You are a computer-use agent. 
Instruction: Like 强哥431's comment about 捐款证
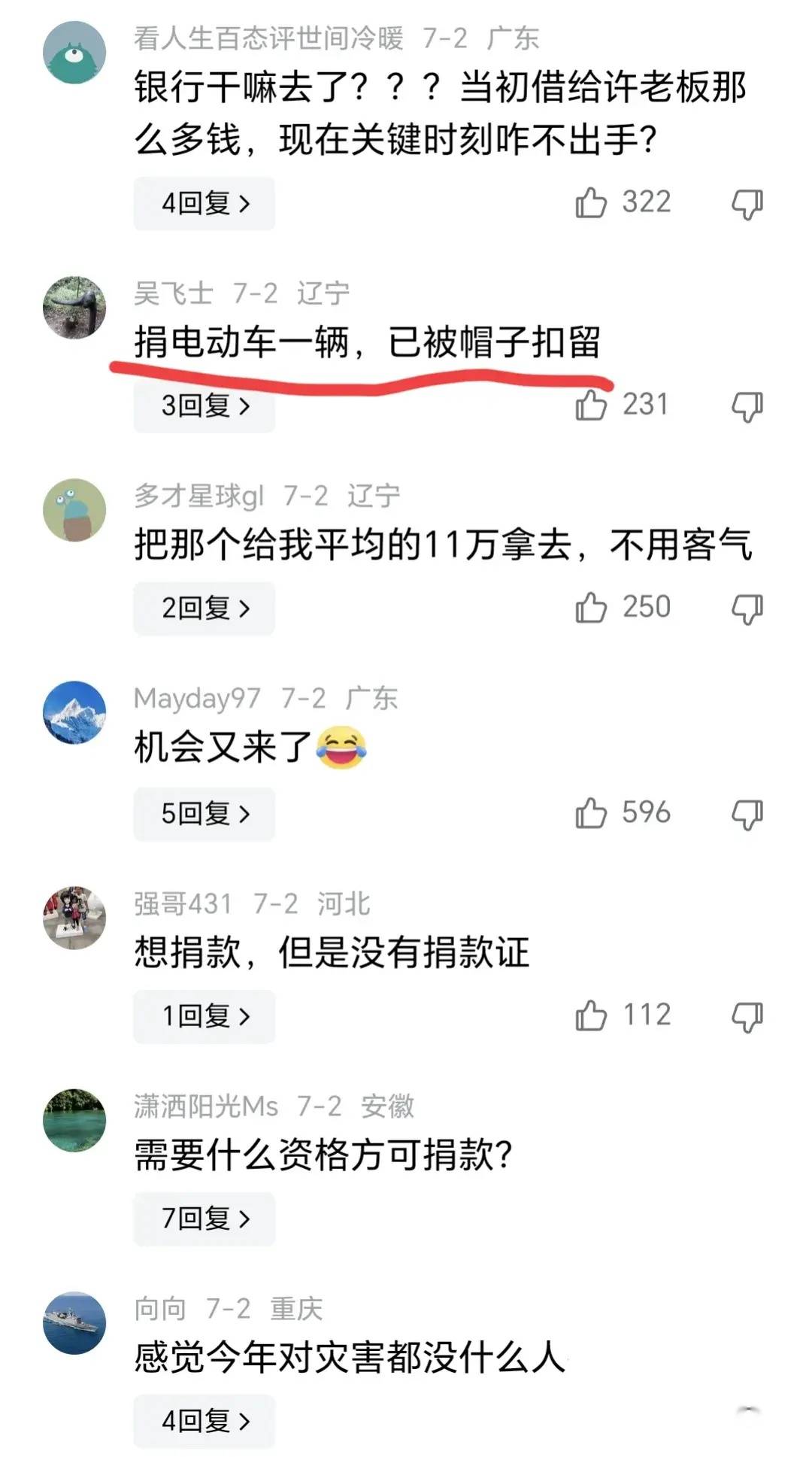[x=592, y=1015]
